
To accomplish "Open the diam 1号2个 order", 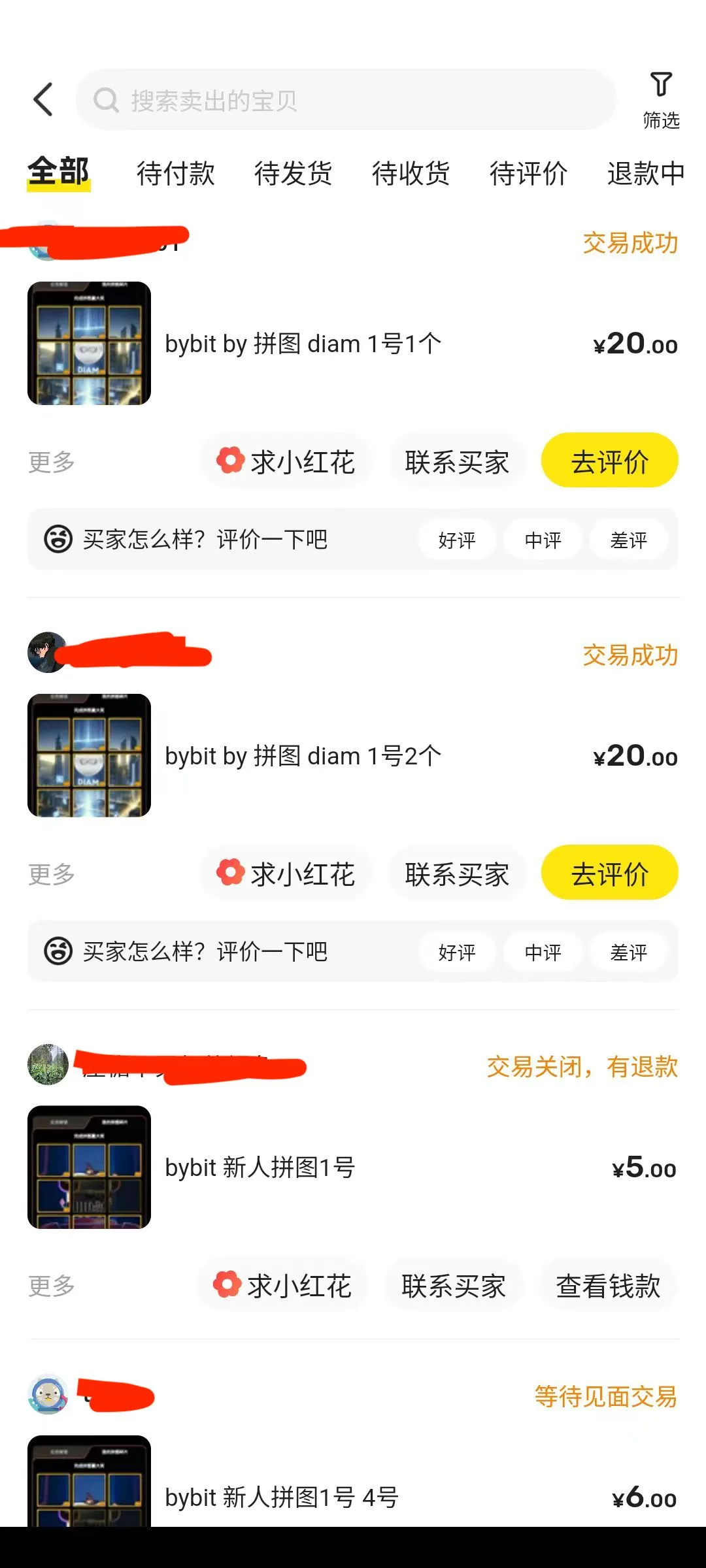I will (x=303, y=756).
